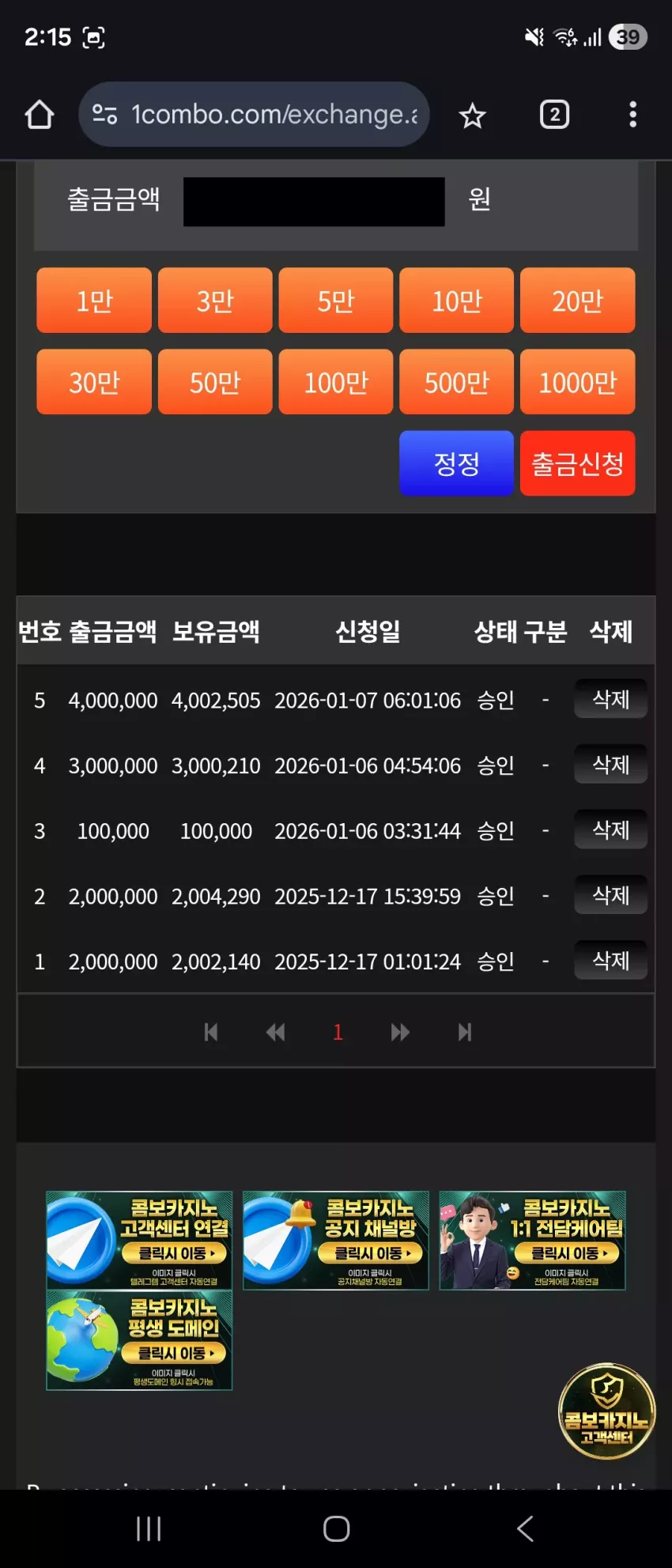Viewport: 672px width, 1568px height.
Task: Focus the 출금금액 amount field
Action: [x=314, y=202]
